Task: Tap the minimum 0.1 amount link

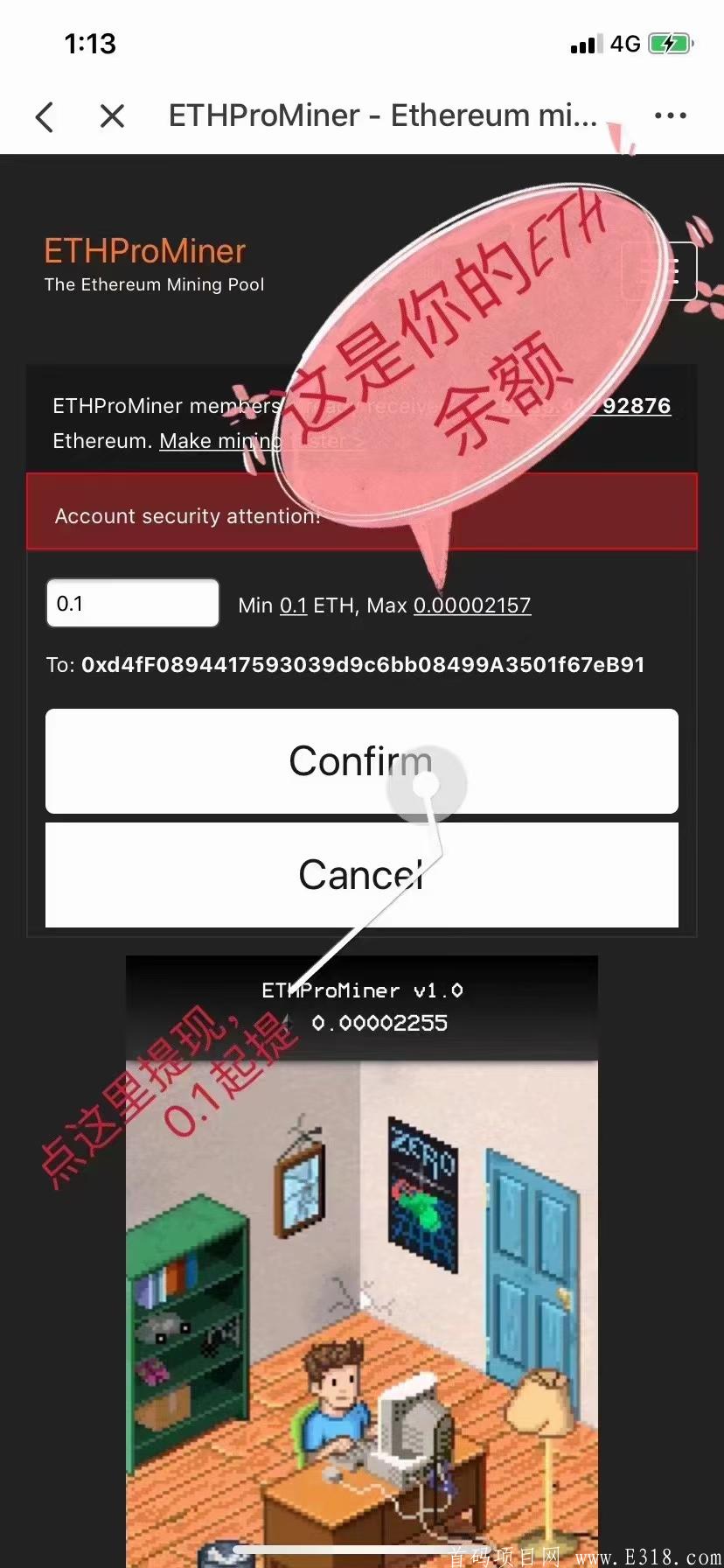Action: click(293, 605)
